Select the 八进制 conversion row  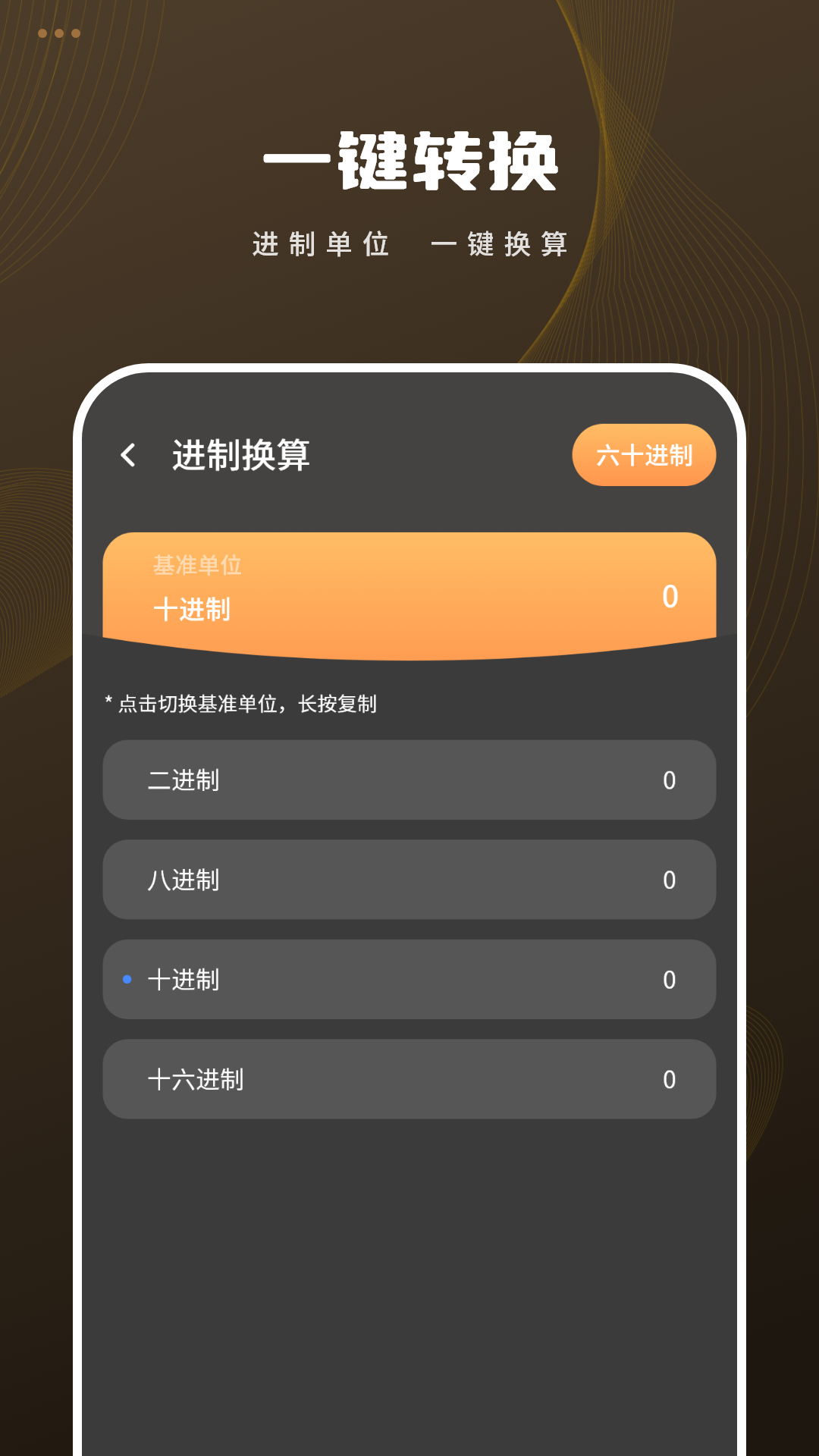click(409, 880)
